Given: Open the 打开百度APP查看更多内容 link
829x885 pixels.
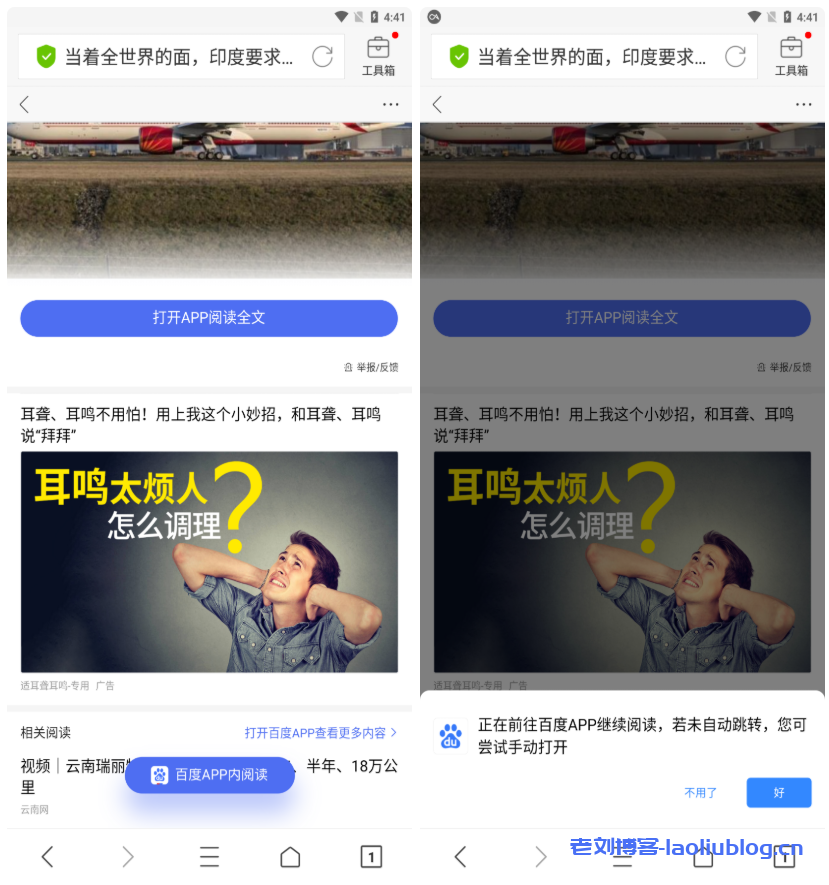Looking at the screenshot, I should coord(320,733).
